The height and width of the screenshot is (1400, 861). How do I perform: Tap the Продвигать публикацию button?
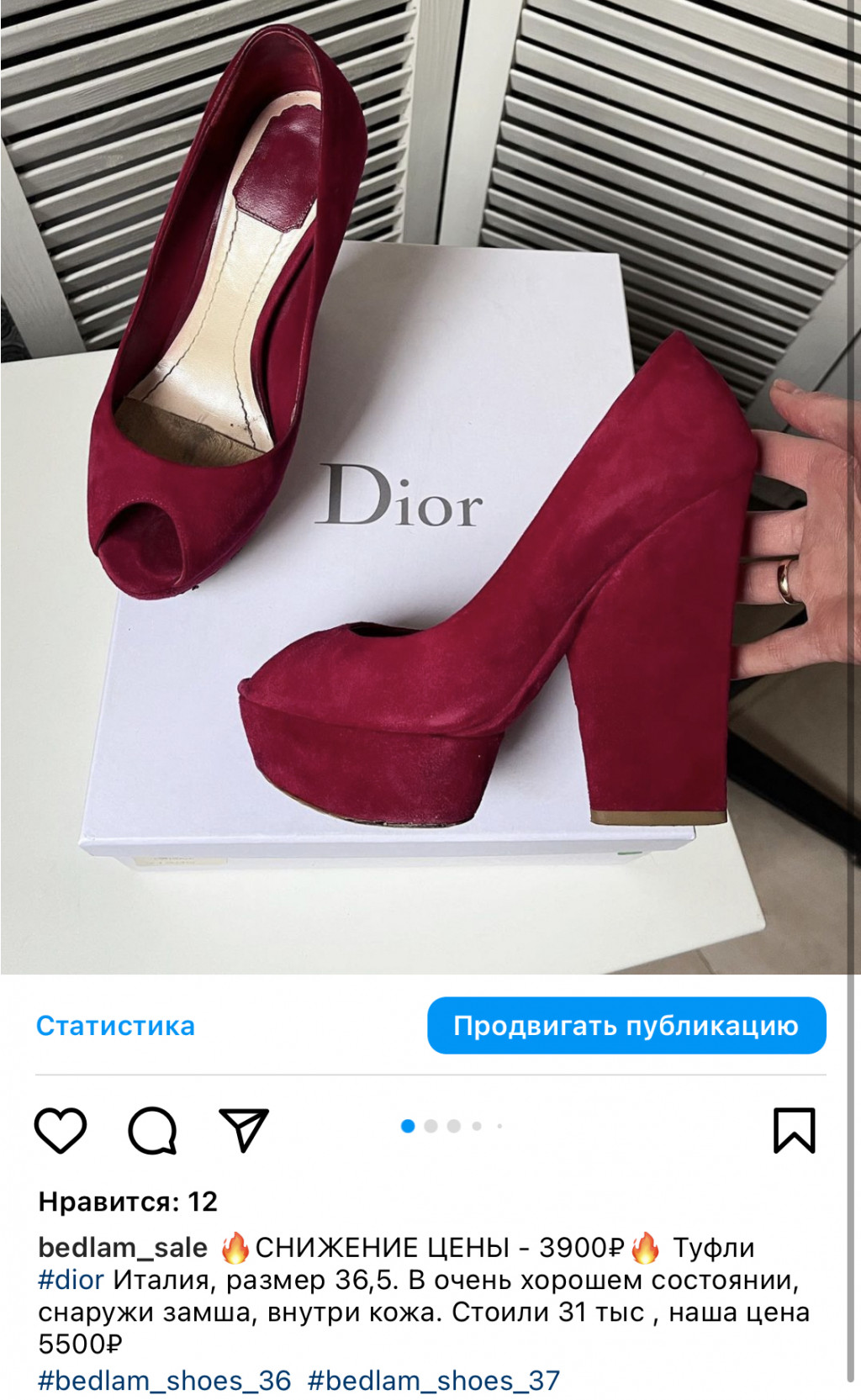click(x=626, y=1025)
